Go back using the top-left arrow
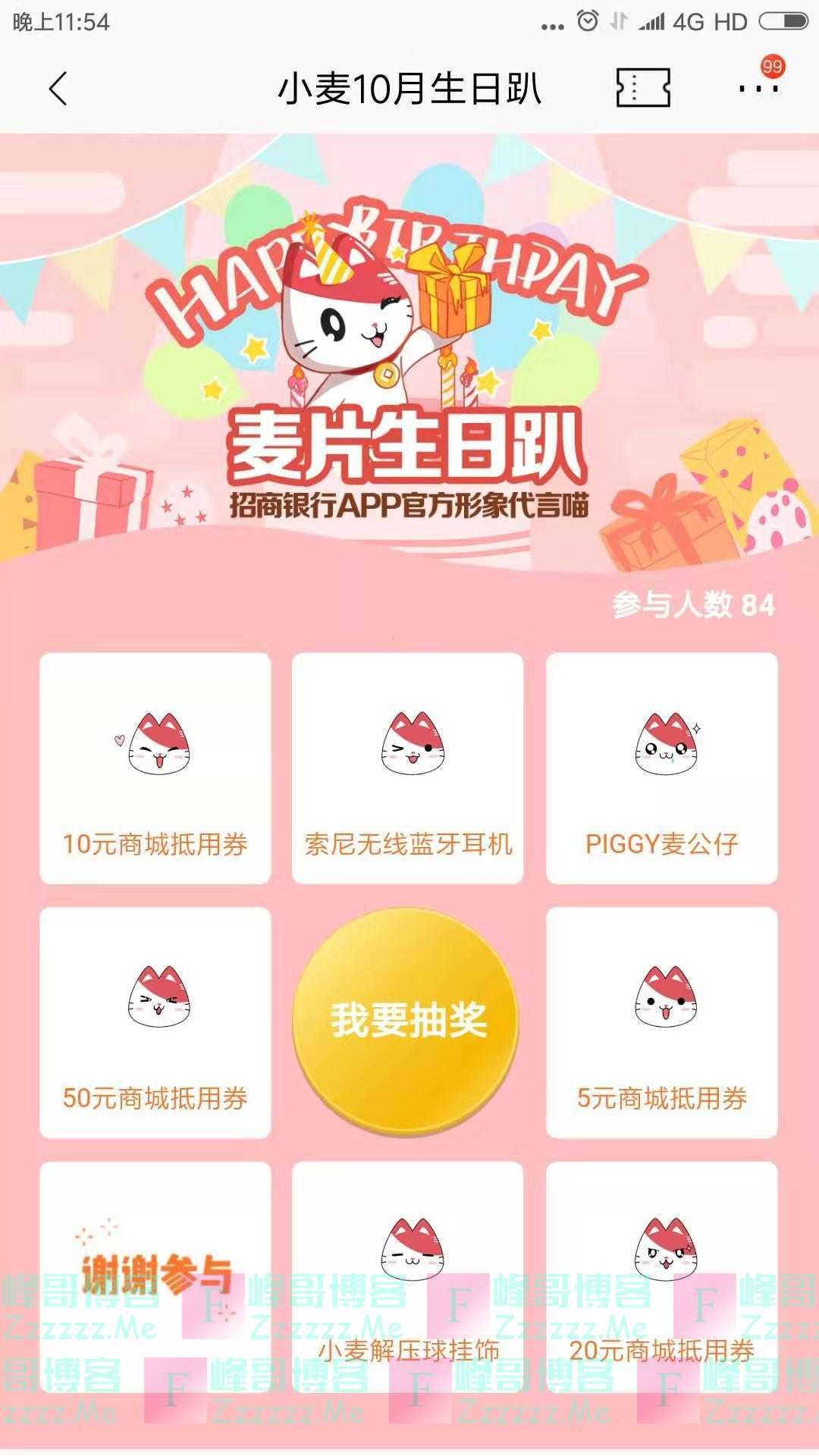819x1456 pixels. [58, 89]
